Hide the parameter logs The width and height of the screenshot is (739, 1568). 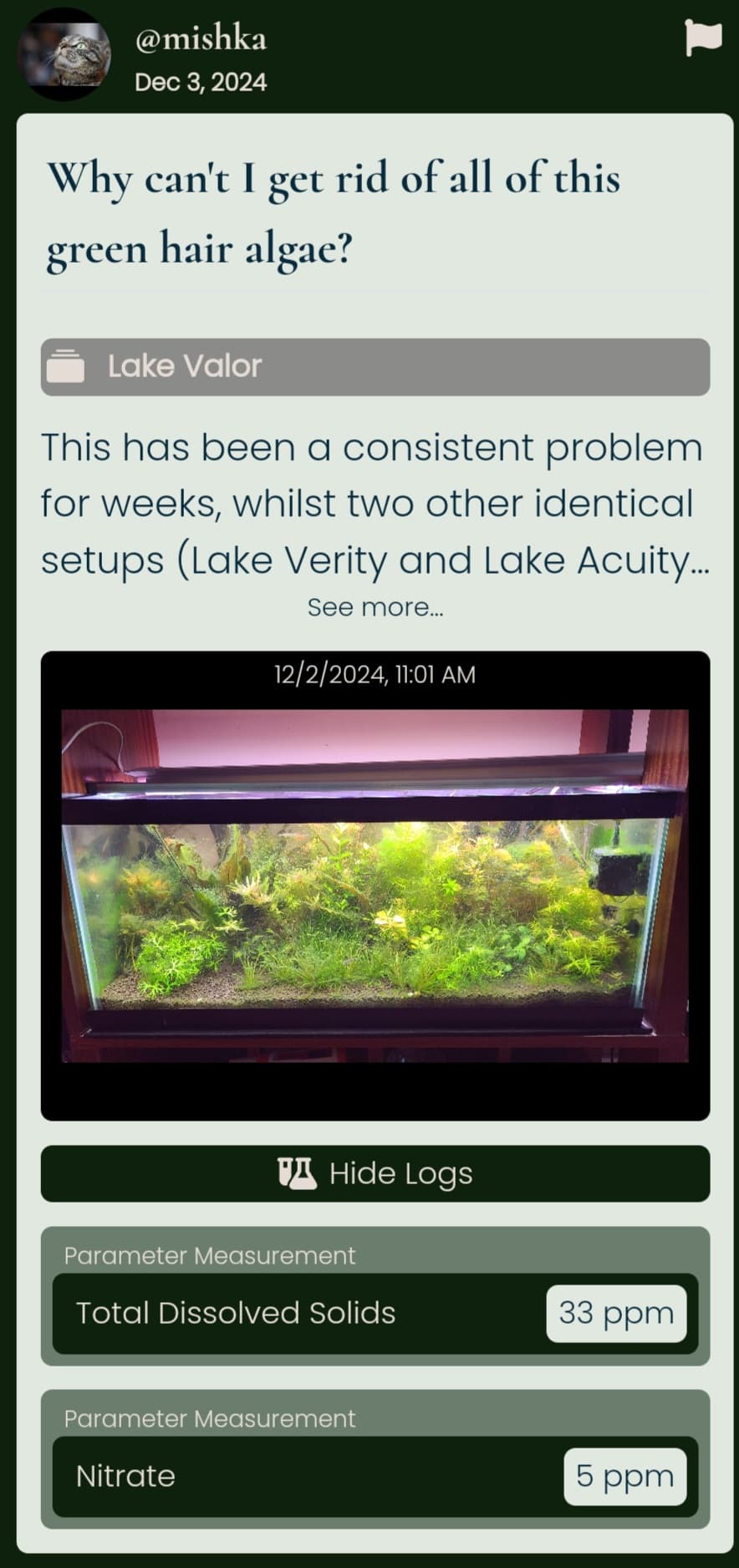375,1173
